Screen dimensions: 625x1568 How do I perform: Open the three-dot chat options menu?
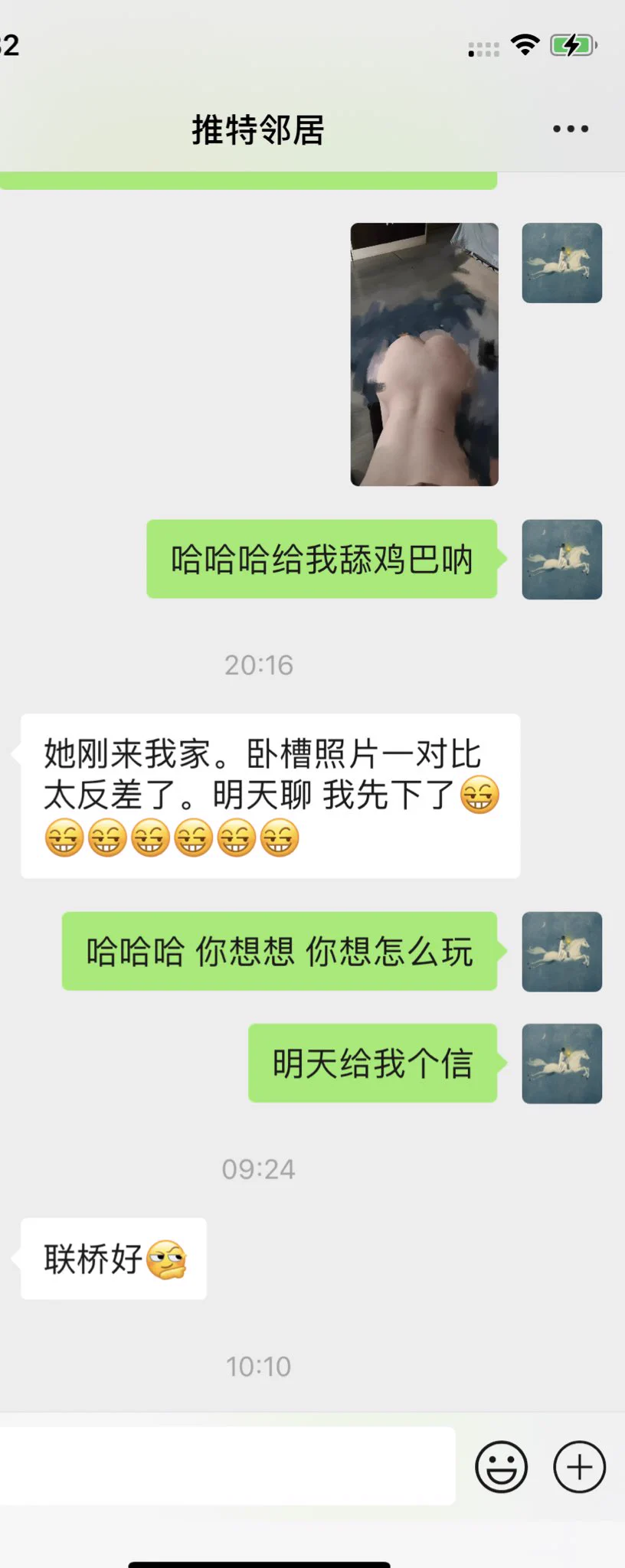click(x=571, y=129)
